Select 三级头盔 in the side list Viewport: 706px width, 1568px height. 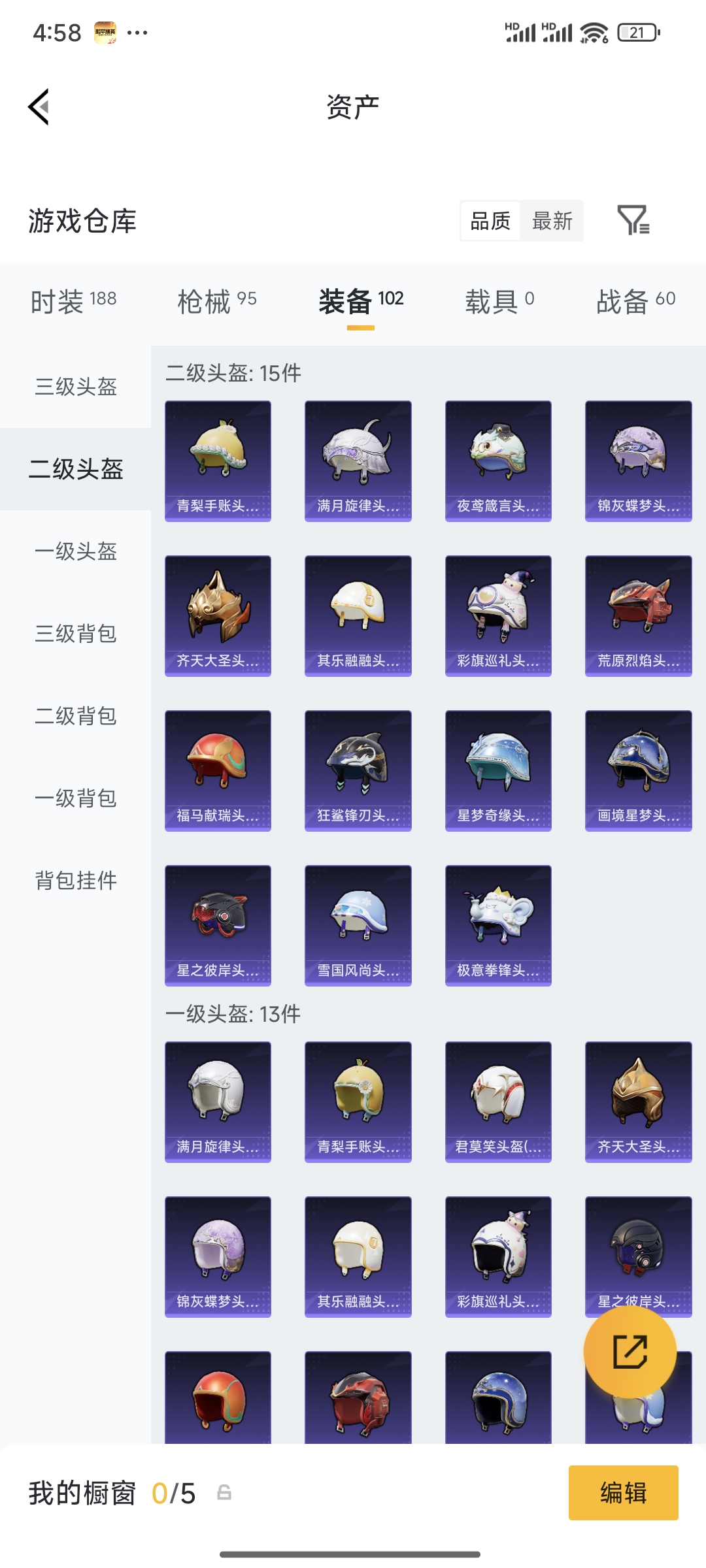(76, 387)
